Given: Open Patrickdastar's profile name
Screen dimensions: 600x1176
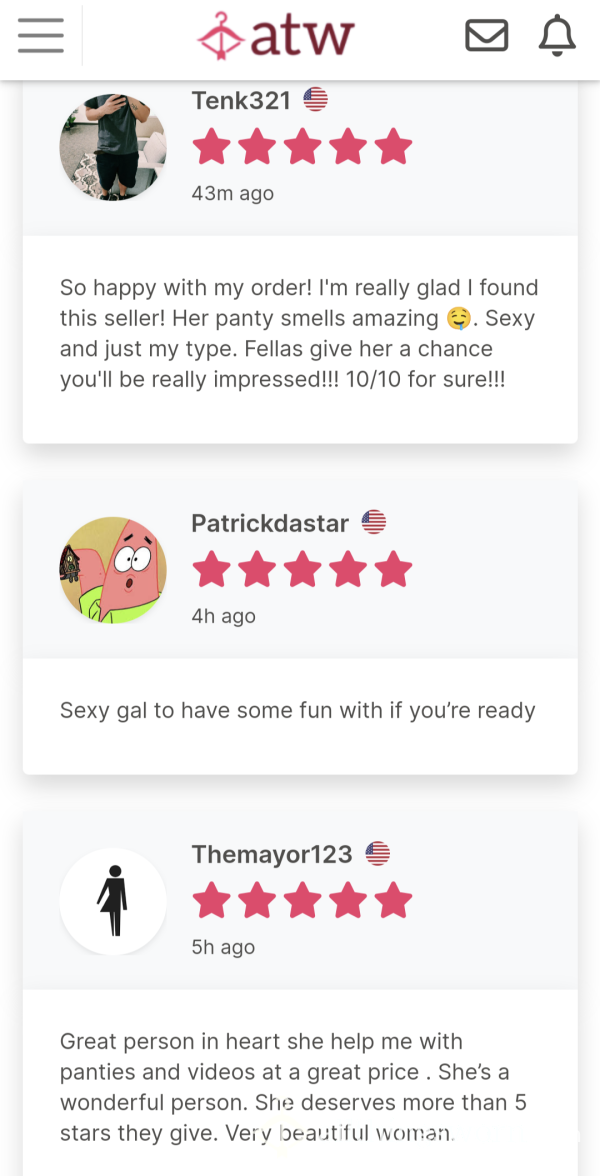Looking at the screenshot, I should 270,523.
